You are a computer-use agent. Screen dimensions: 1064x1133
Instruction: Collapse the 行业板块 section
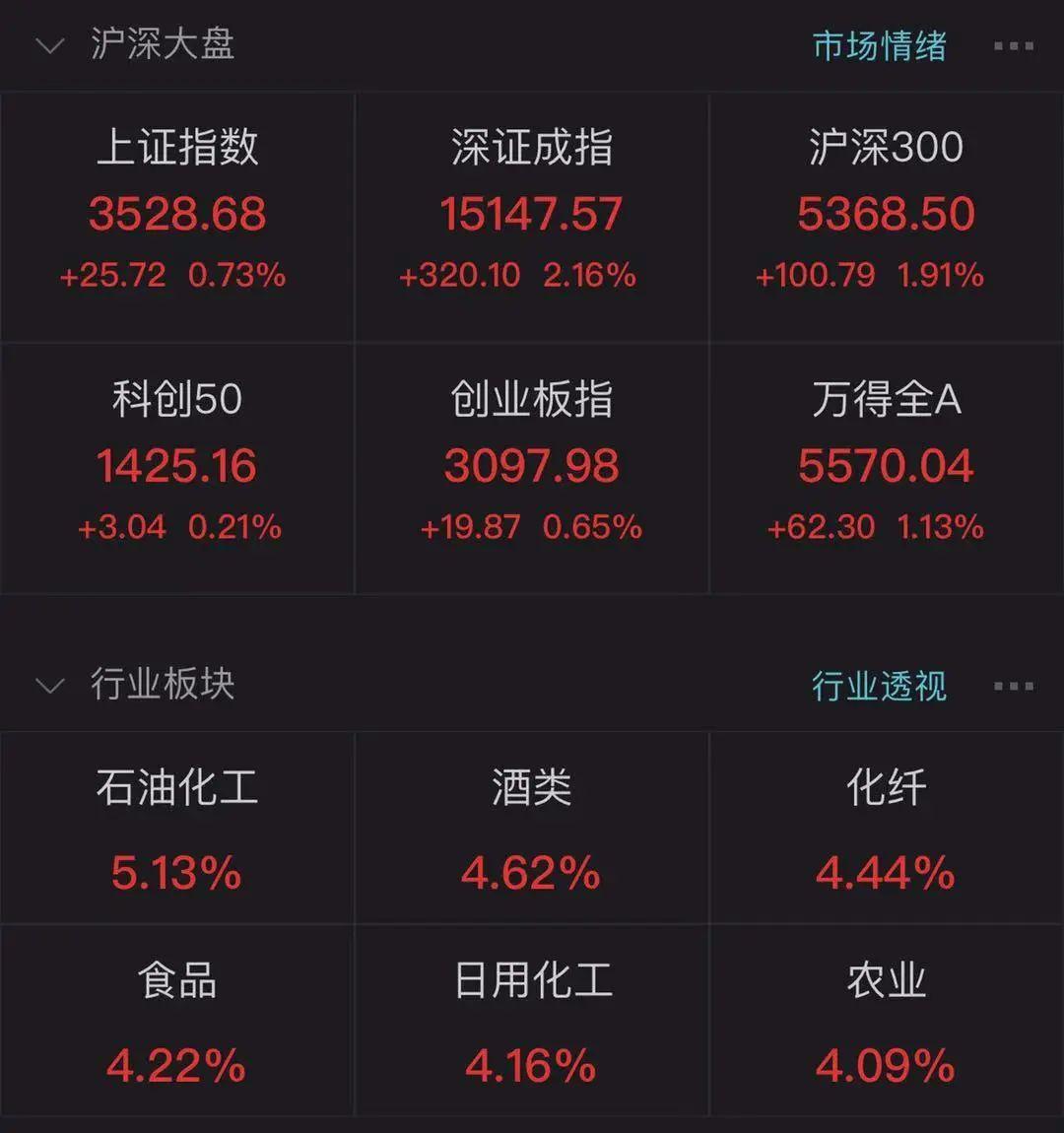click(x=49, y=685)
